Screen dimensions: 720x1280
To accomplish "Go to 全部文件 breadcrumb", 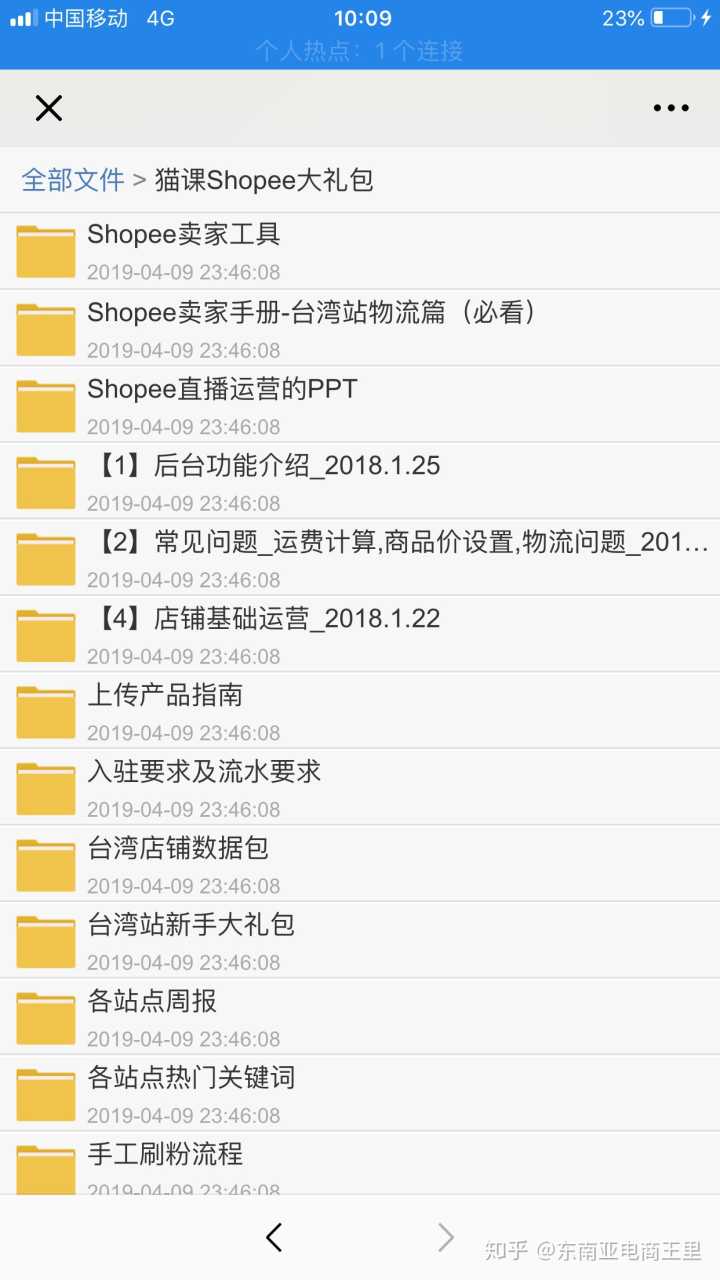I will (73, 180).
